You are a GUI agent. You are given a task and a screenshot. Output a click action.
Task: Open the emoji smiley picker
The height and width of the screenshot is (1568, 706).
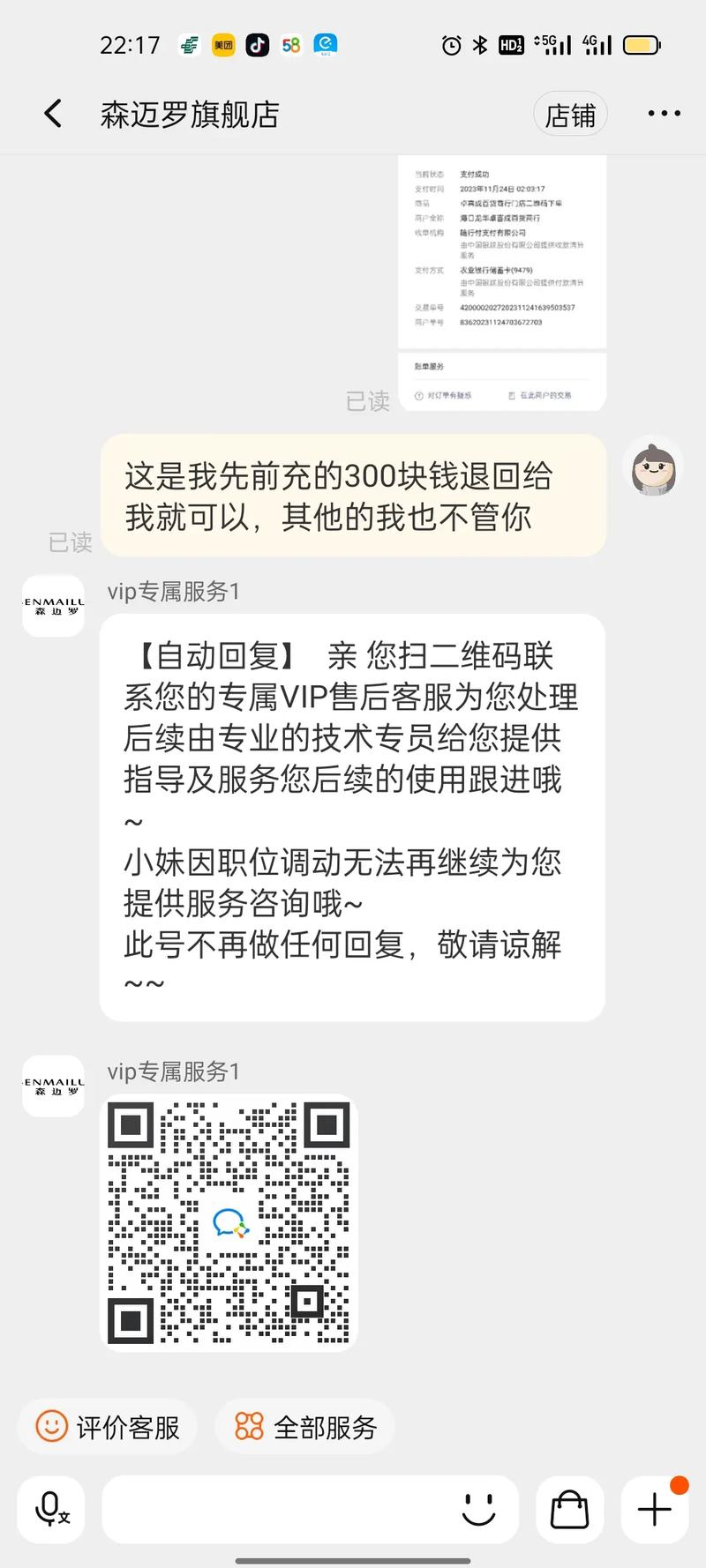point(479,1509)
